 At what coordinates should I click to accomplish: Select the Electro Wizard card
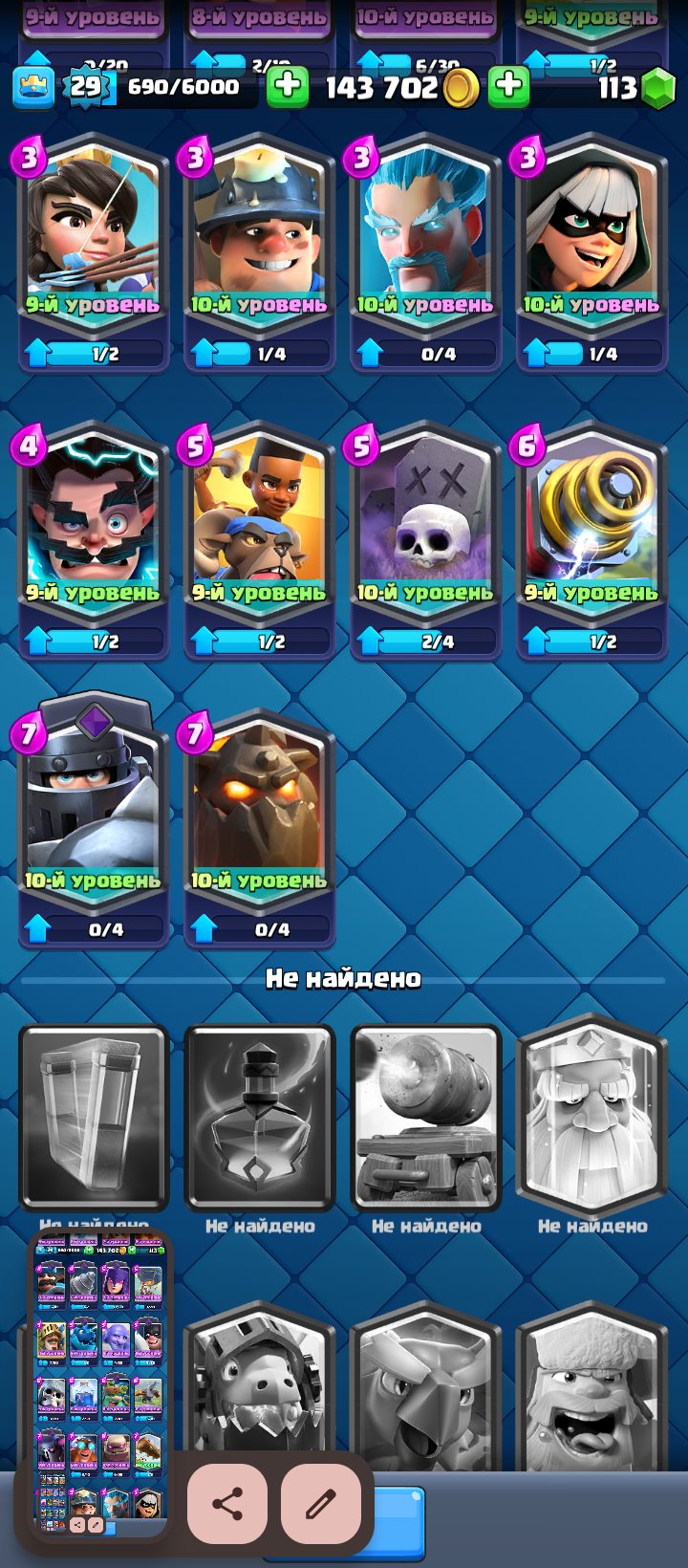[x=93, y=527]
